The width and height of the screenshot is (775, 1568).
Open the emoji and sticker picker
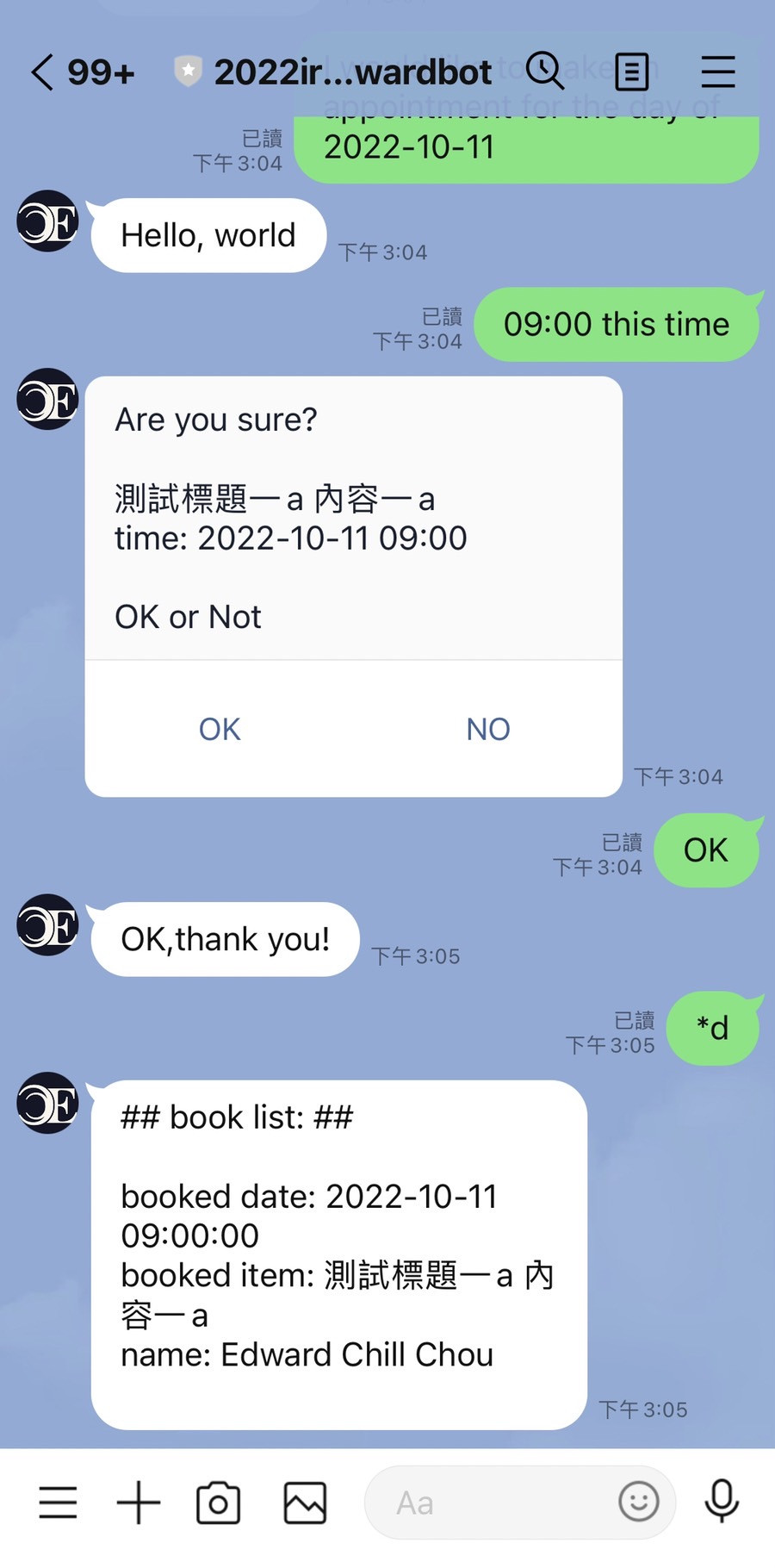point(638,1503)
